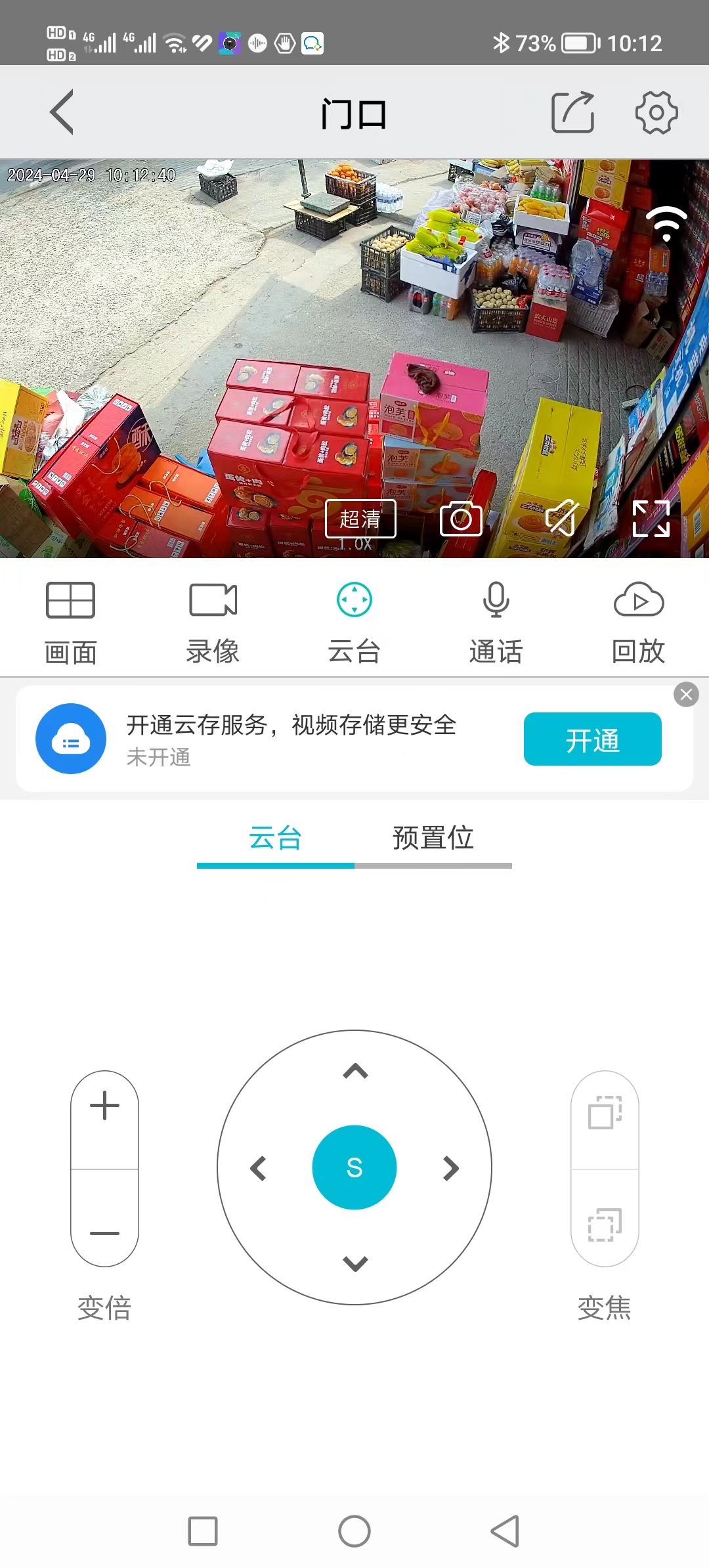Screen dimensions: 709x1568
Task: Switch to the 预置位 tab
Action: point(433,838)
